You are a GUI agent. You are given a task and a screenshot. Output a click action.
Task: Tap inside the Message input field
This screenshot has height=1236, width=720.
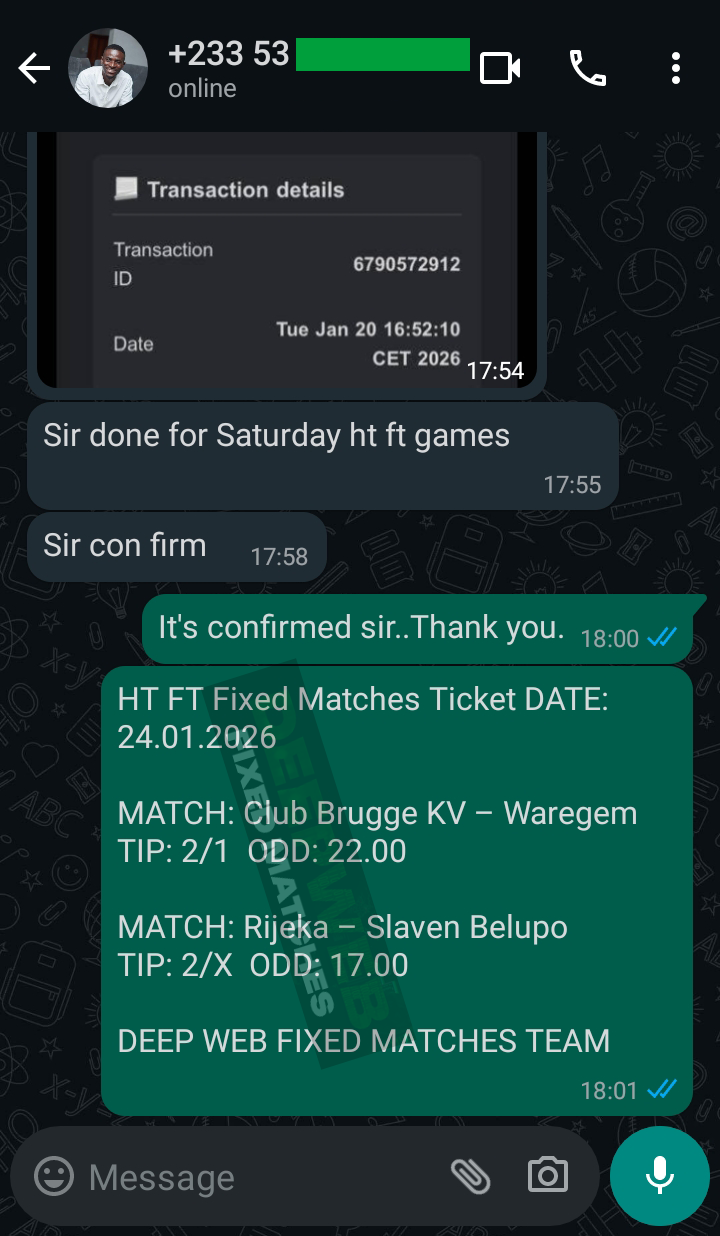click(250, 1177)
